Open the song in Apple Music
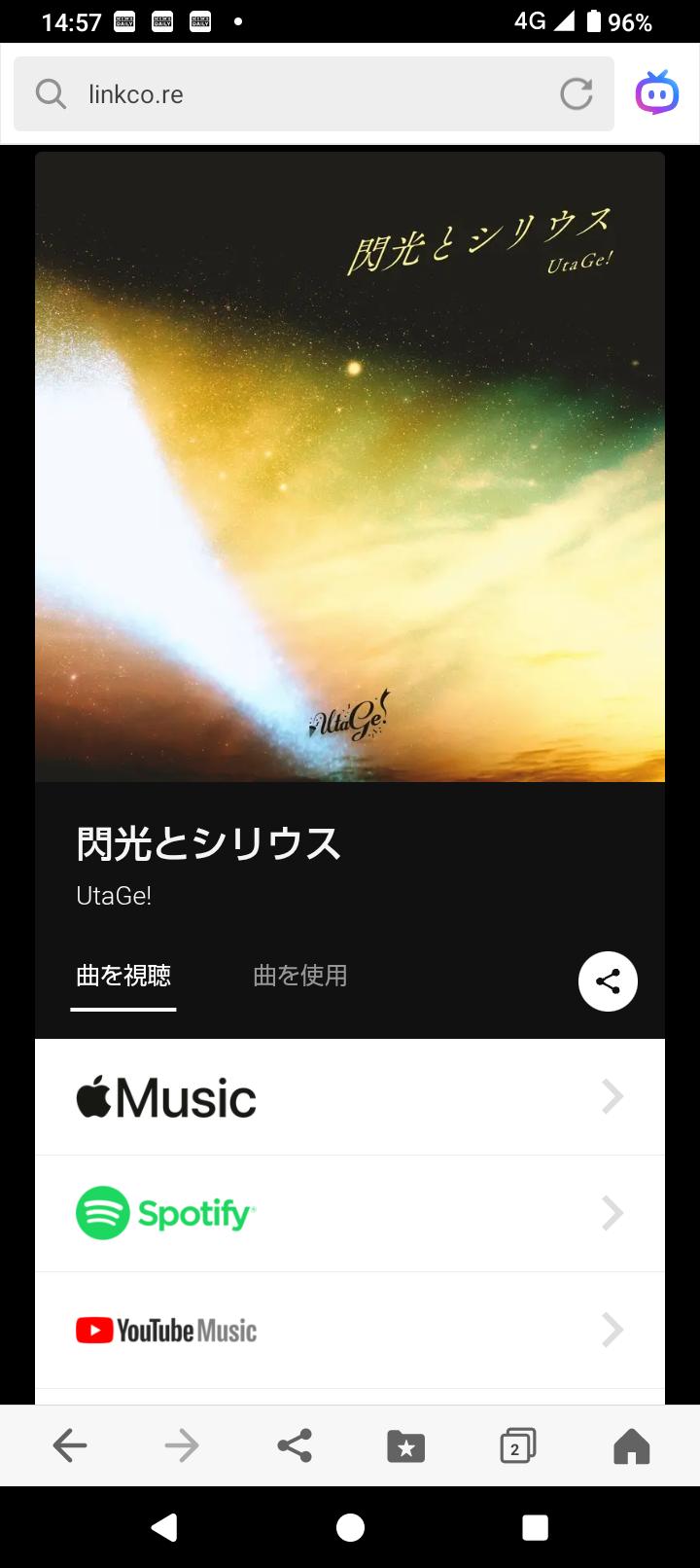The height and width of the screenshot is (1568, 700). (350, 1097)
